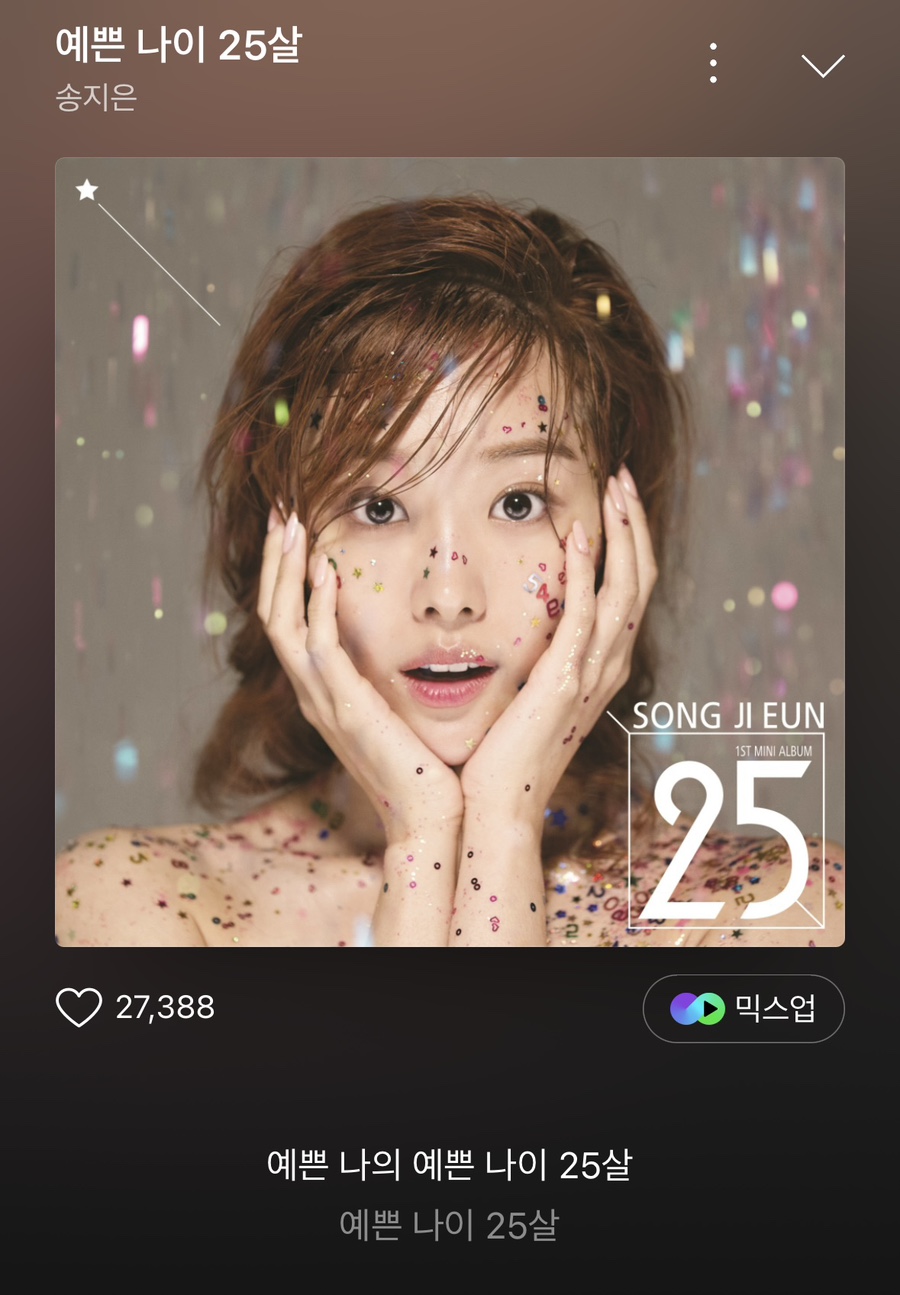Open the full lyrics view
This screenshot has width=900, height=1295.
click(x=449, y=1194)
